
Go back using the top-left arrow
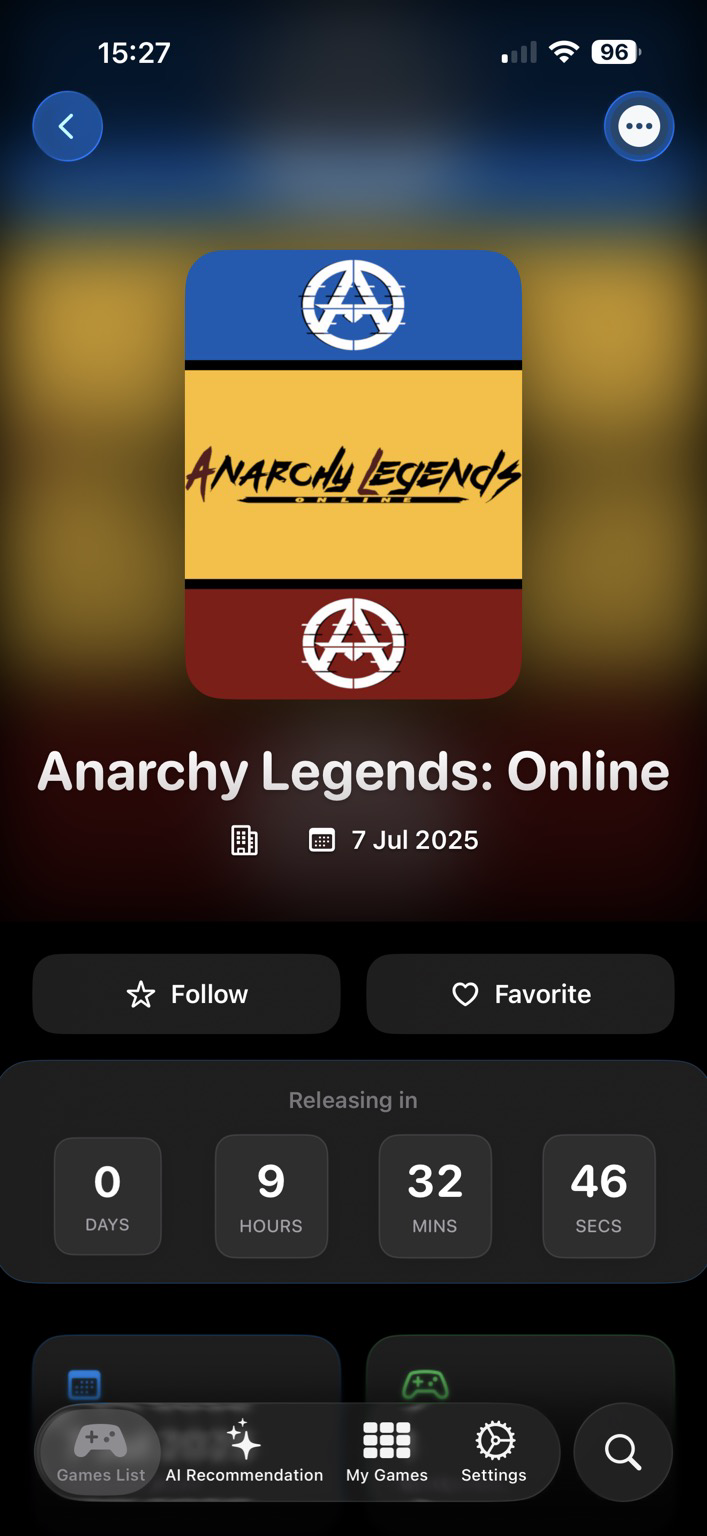click(x=67, y=126)
